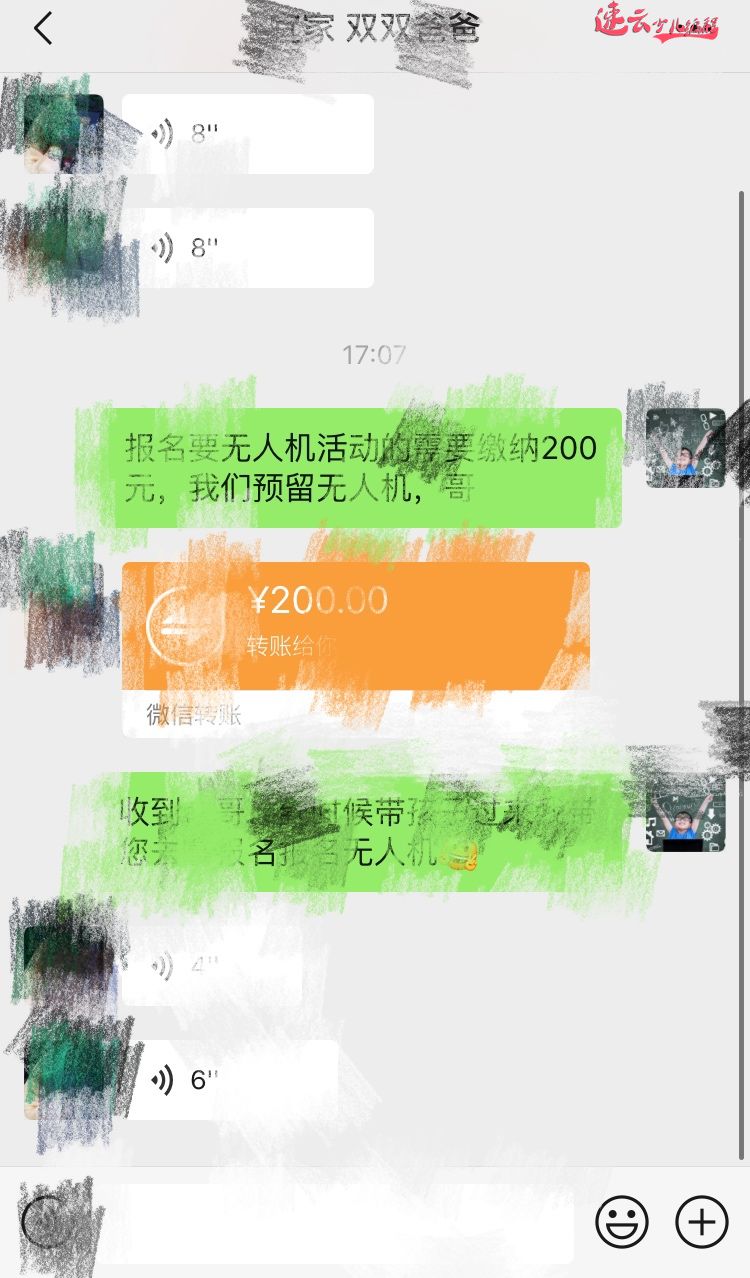
Task: Tap the back arrow to exit the chat
Action: [42, 28]
